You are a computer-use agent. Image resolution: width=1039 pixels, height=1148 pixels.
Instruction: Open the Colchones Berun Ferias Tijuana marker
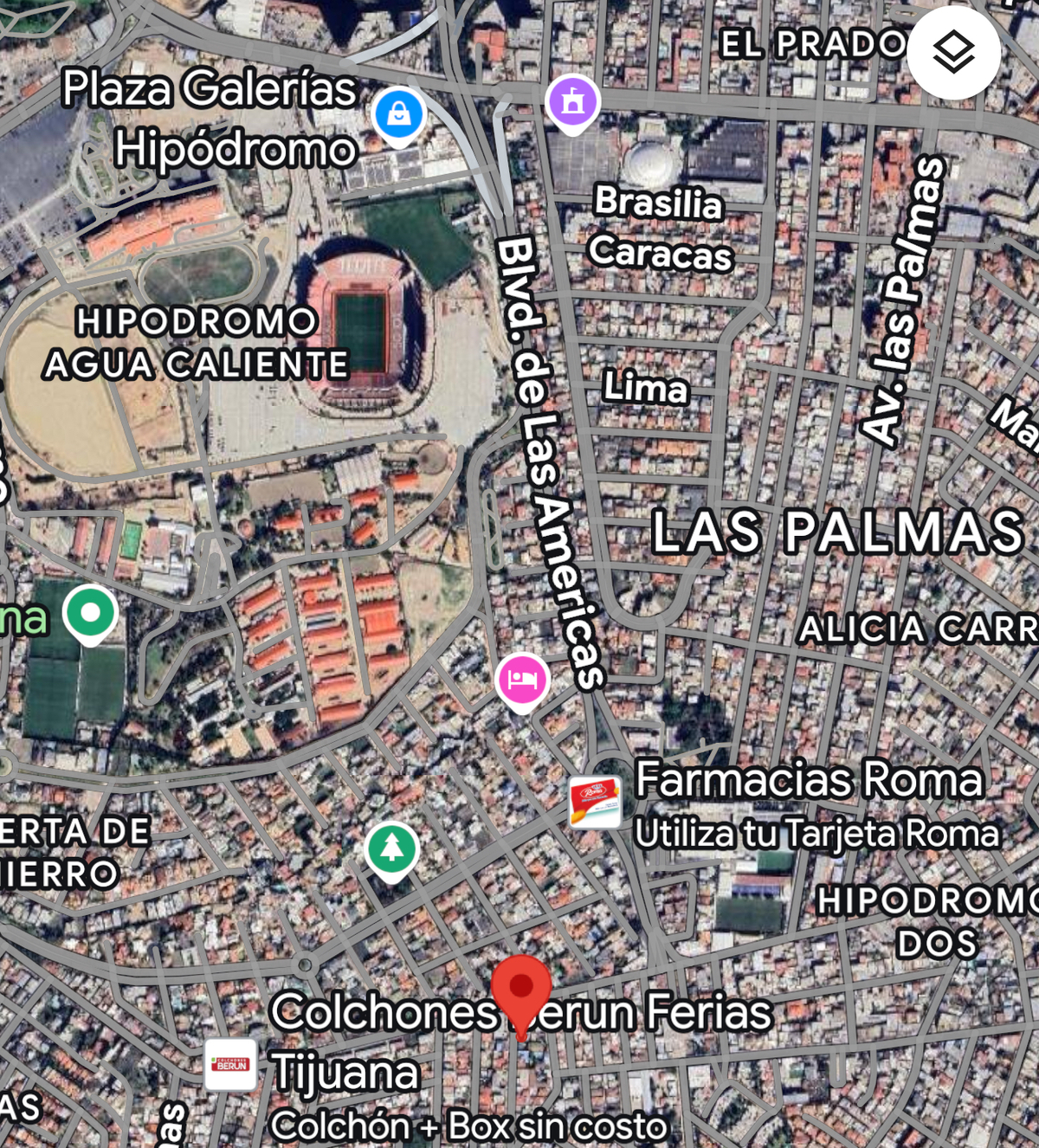[230, 1064]
